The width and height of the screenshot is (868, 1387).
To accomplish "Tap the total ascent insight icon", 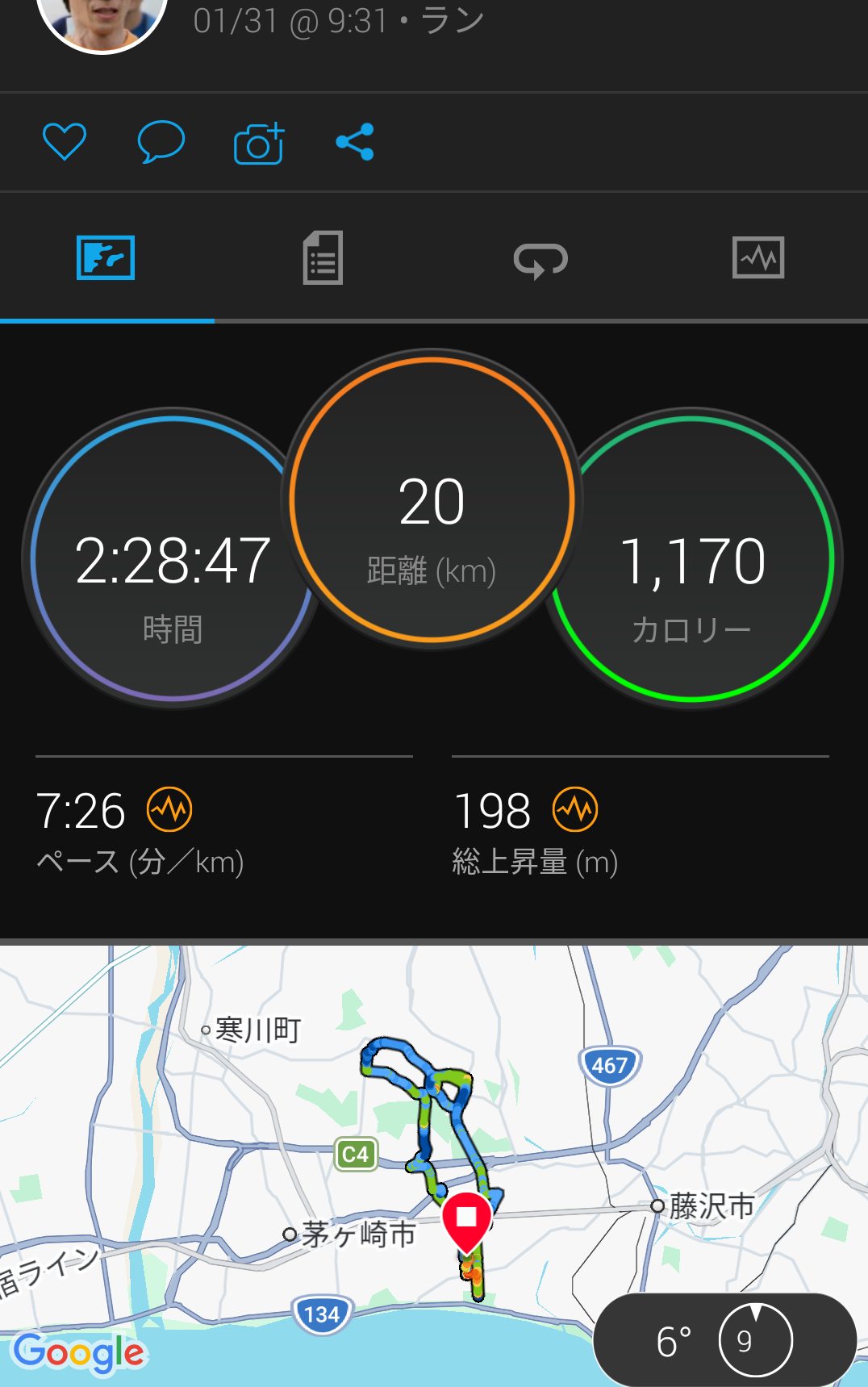I will [575, 809].
